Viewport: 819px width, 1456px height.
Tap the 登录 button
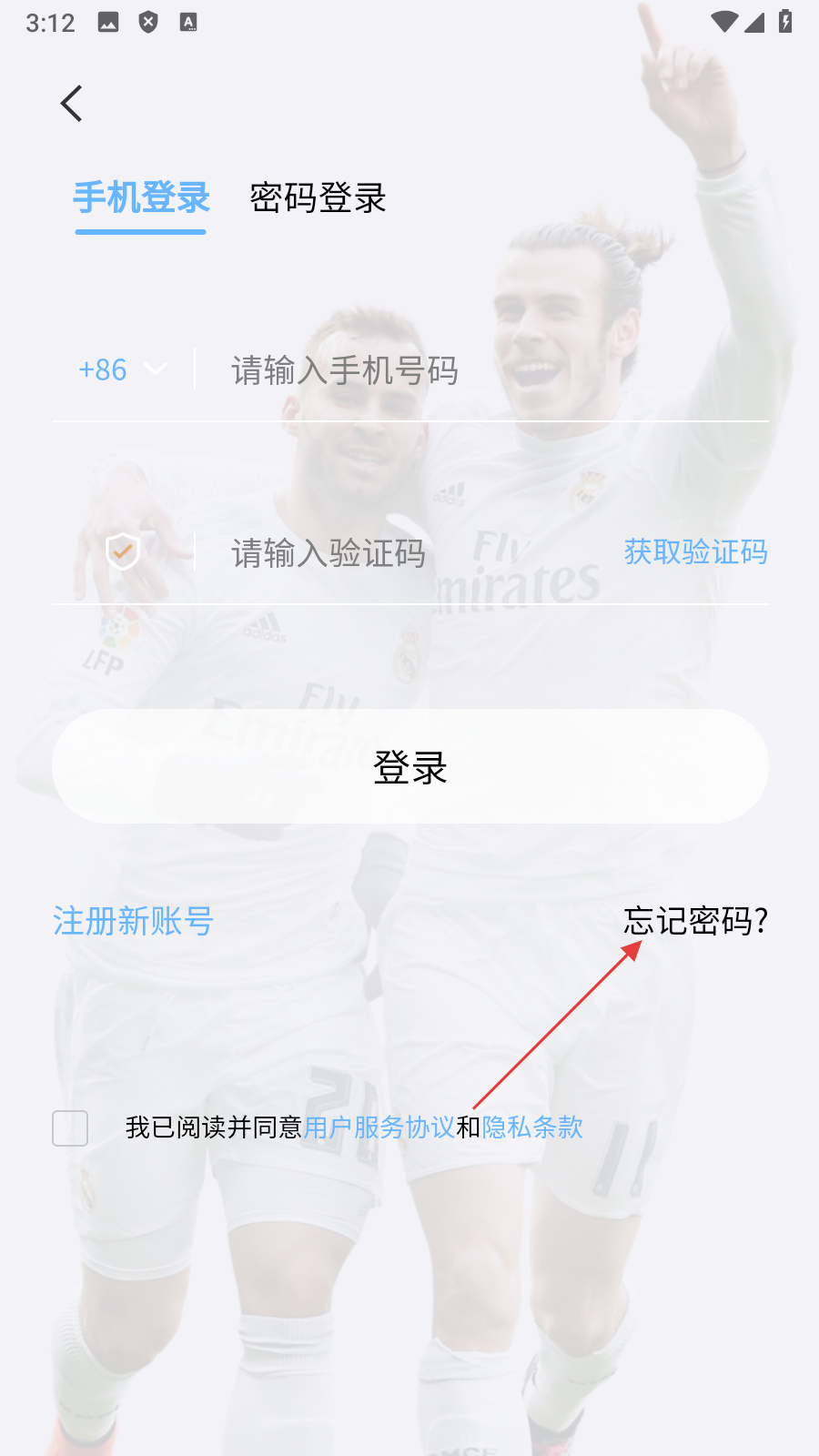click(x=409, y=767)
